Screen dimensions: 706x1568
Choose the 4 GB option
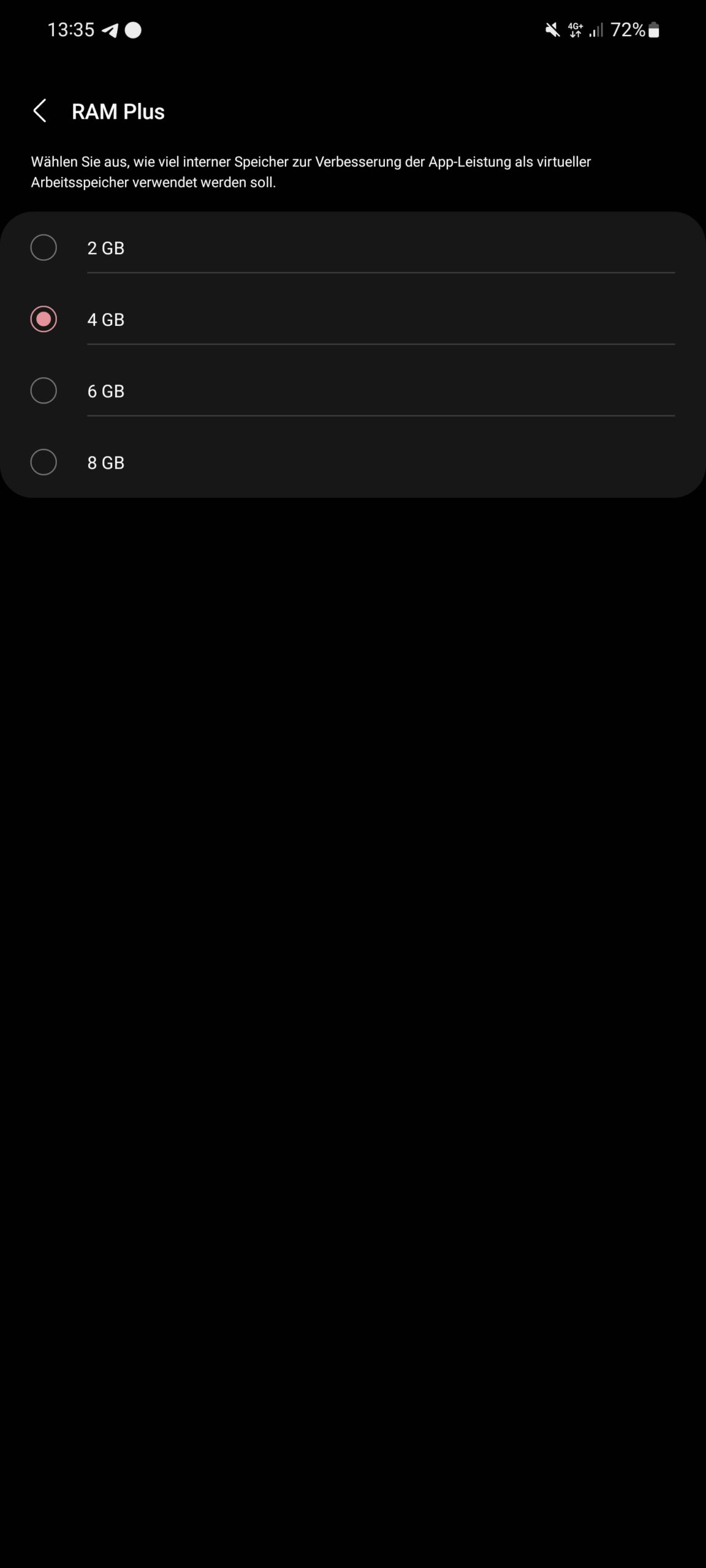[x=353, y=319]
